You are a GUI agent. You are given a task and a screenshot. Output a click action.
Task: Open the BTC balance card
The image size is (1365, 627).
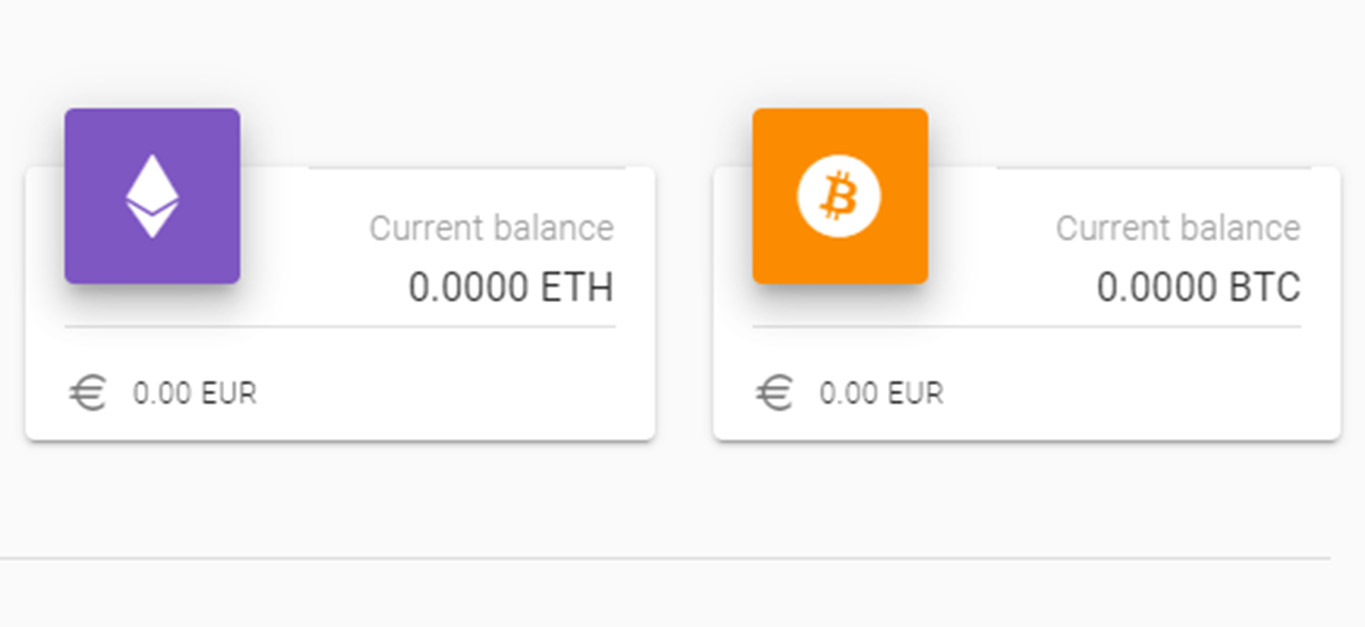click(1027, 304)
